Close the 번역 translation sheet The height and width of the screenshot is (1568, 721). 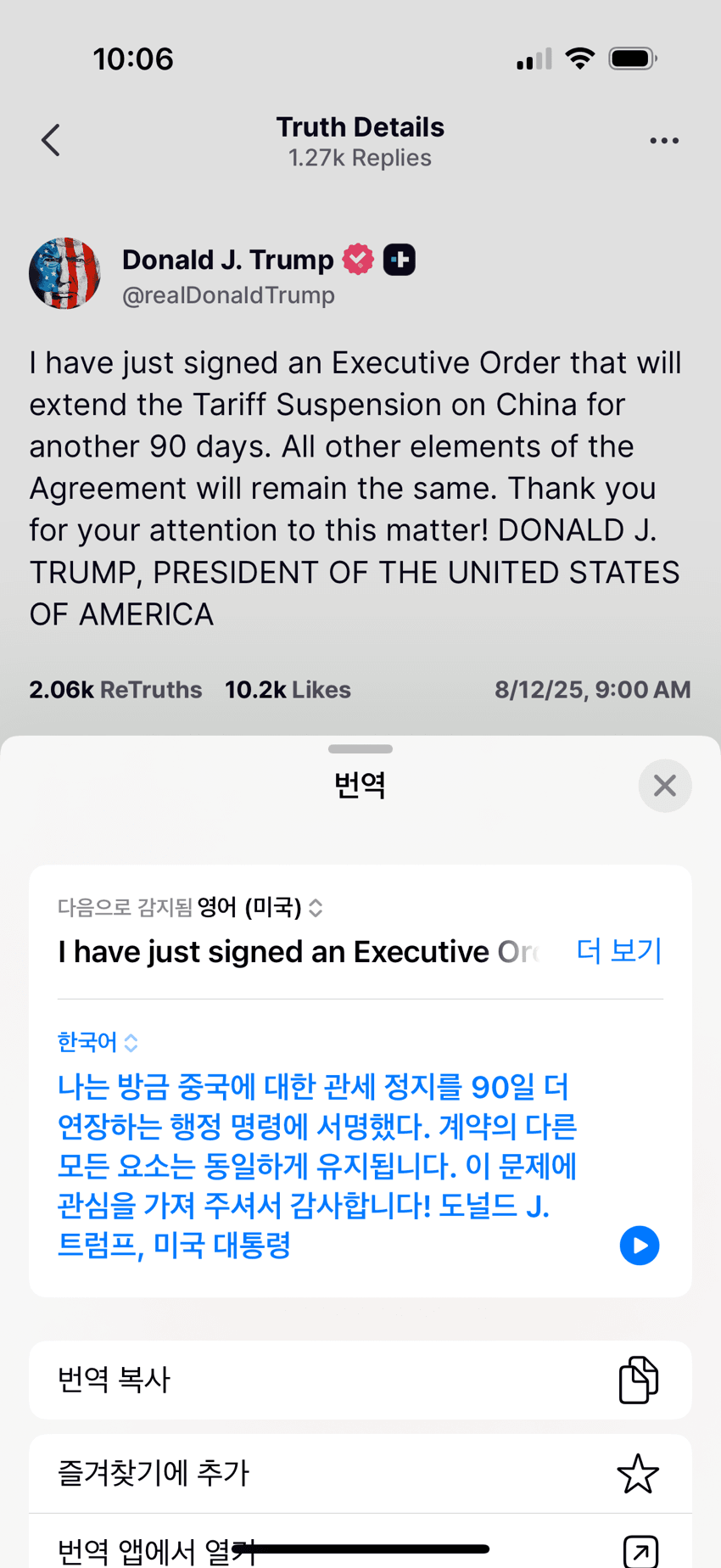point(664,786)
